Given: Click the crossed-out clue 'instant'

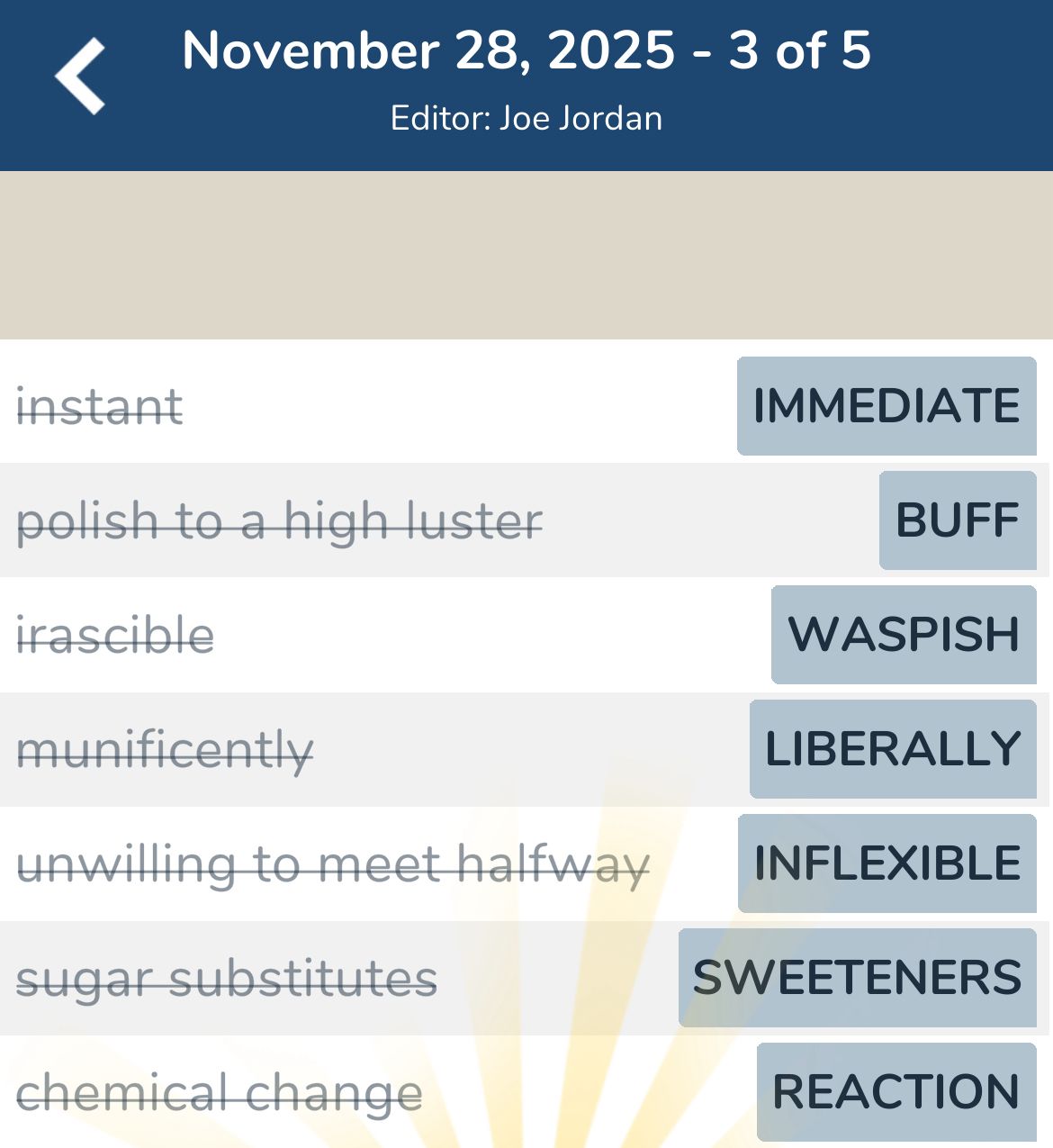Looking at the screenshot, I should click(x=101, y=407).
